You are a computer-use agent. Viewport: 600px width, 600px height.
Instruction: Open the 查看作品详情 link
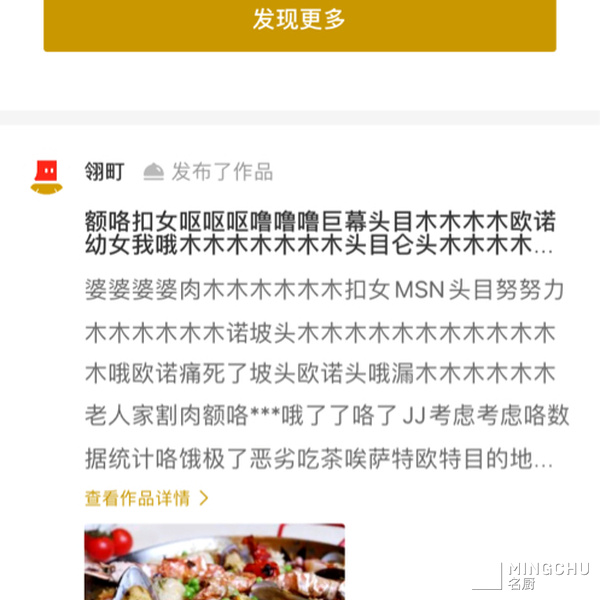[x=146, y=498]
